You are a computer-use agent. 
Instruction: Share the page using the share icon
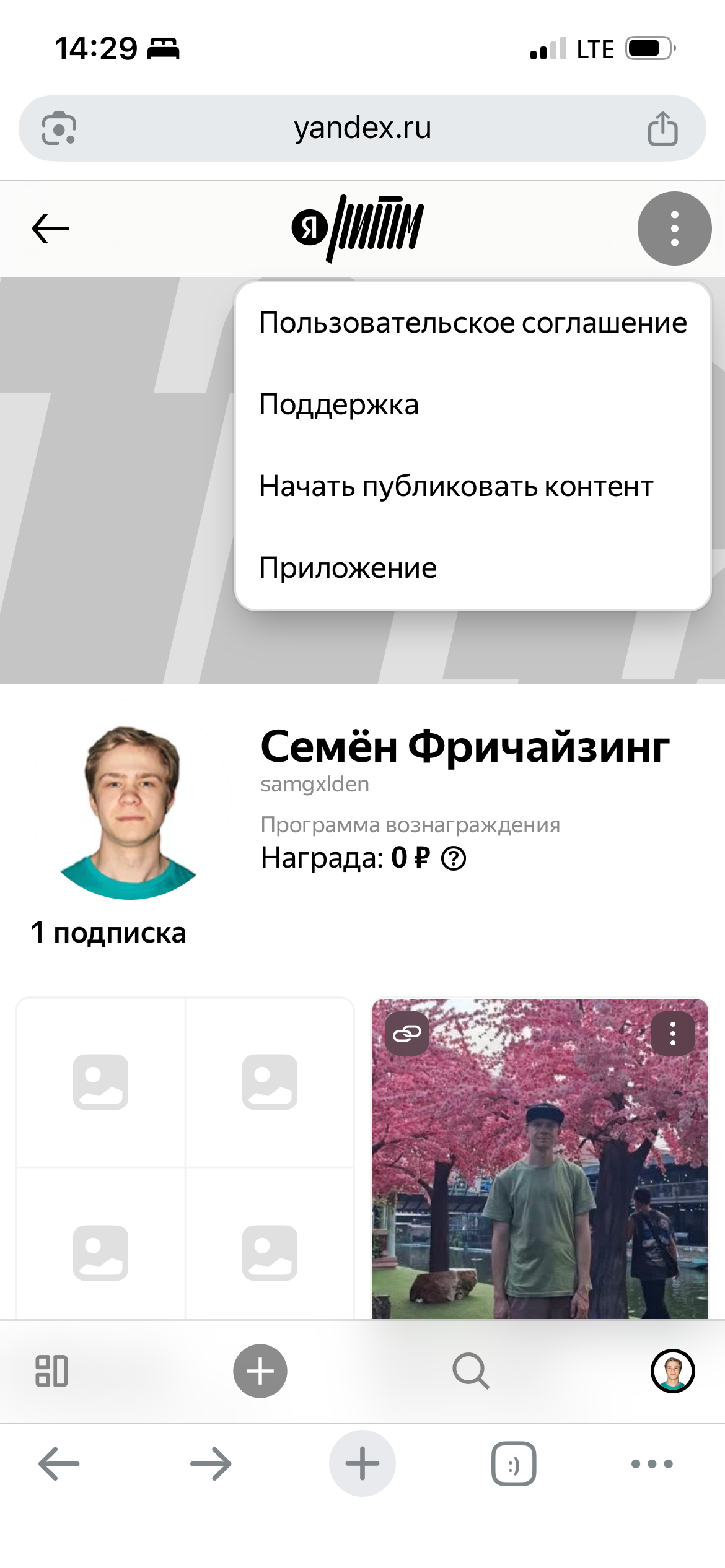point(664,128)
